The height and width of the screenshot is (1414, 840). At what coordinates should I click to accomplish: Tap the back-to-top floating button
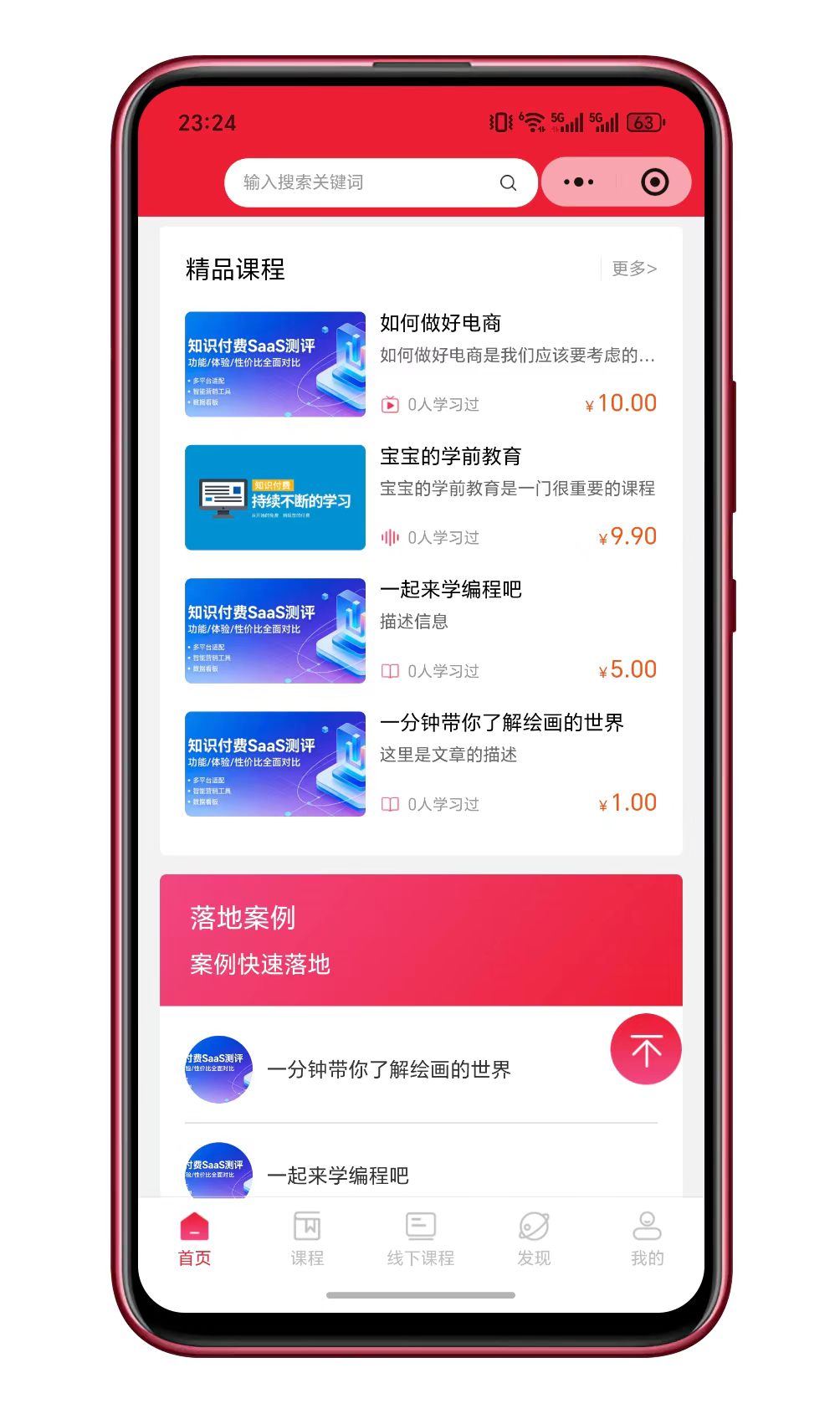pyautogui.click(x=645, y=1049)
